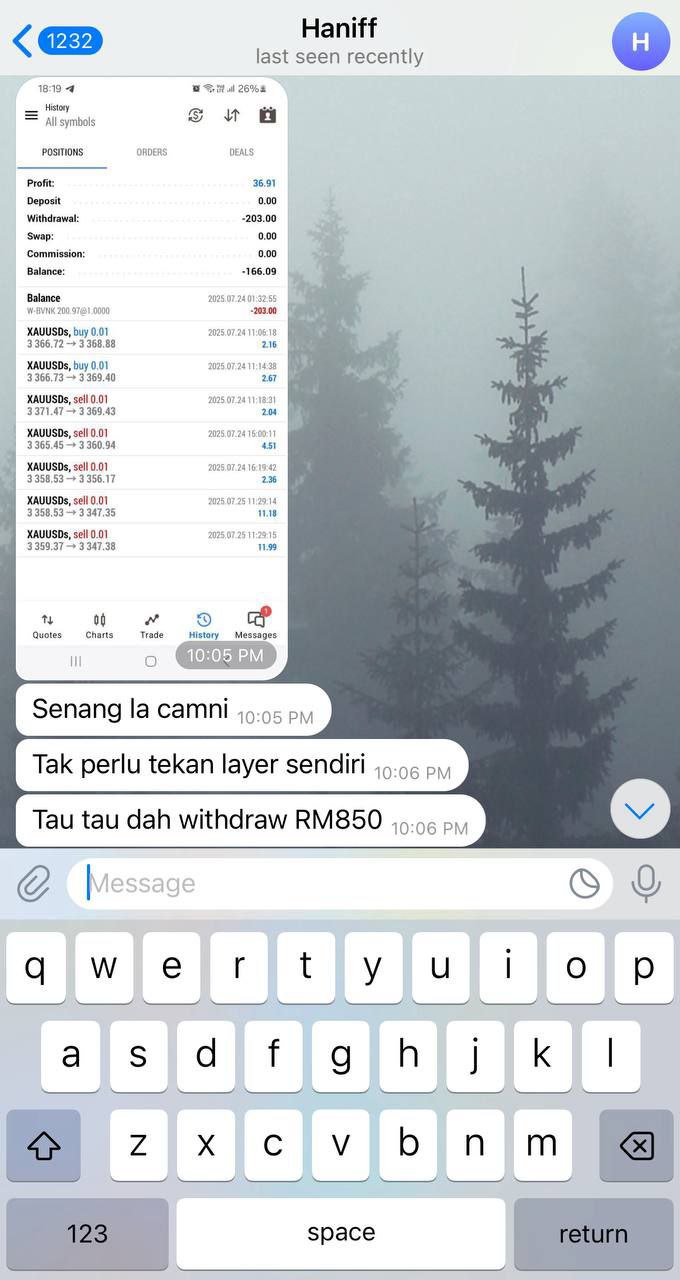Tap the backspace key
Image resolution: width=680 pixels, height=1280 pixels.
click(636, 1145)
